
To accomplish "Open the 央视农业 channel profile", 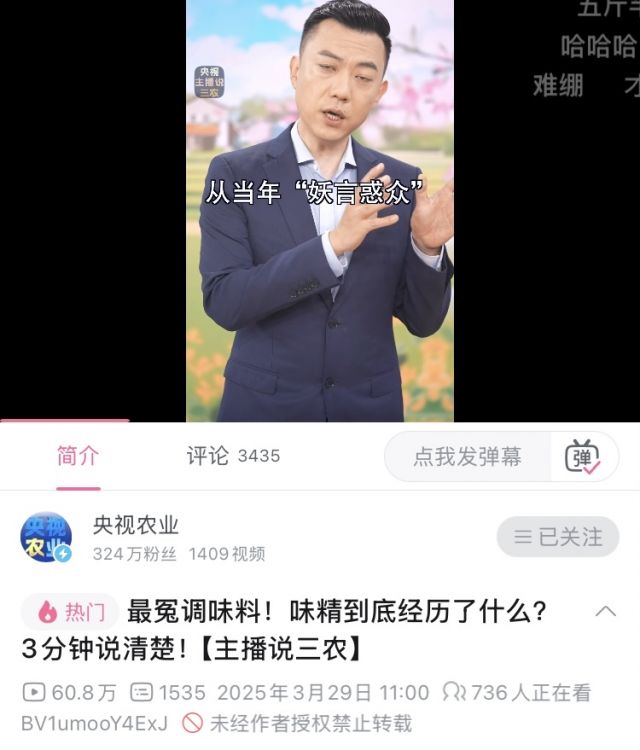I will coord(136,525).
